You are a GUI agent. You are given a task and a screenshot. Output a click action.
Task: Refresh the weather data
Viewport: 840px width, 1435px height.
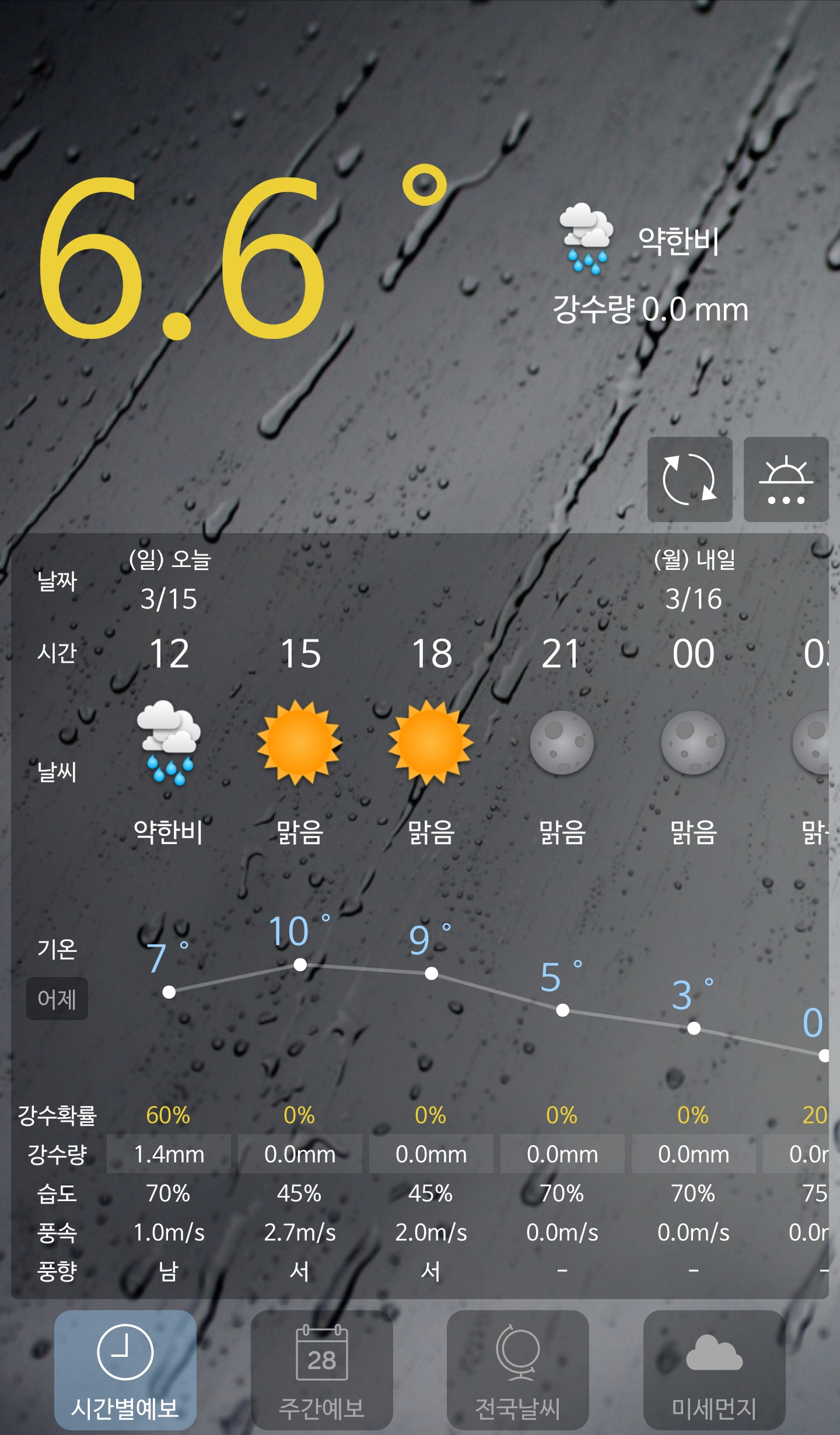coord(689,480)
